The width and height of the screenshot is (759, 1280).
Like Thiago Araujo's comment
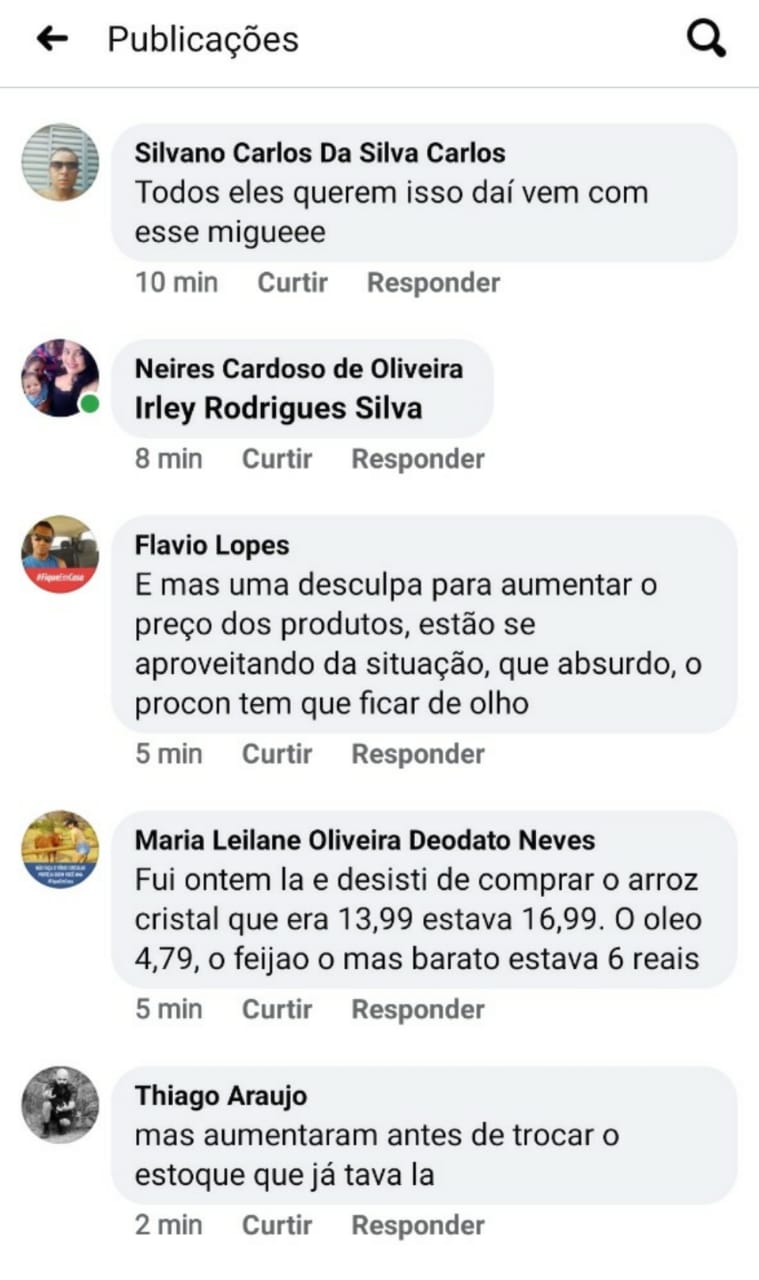click(277, 1225)
